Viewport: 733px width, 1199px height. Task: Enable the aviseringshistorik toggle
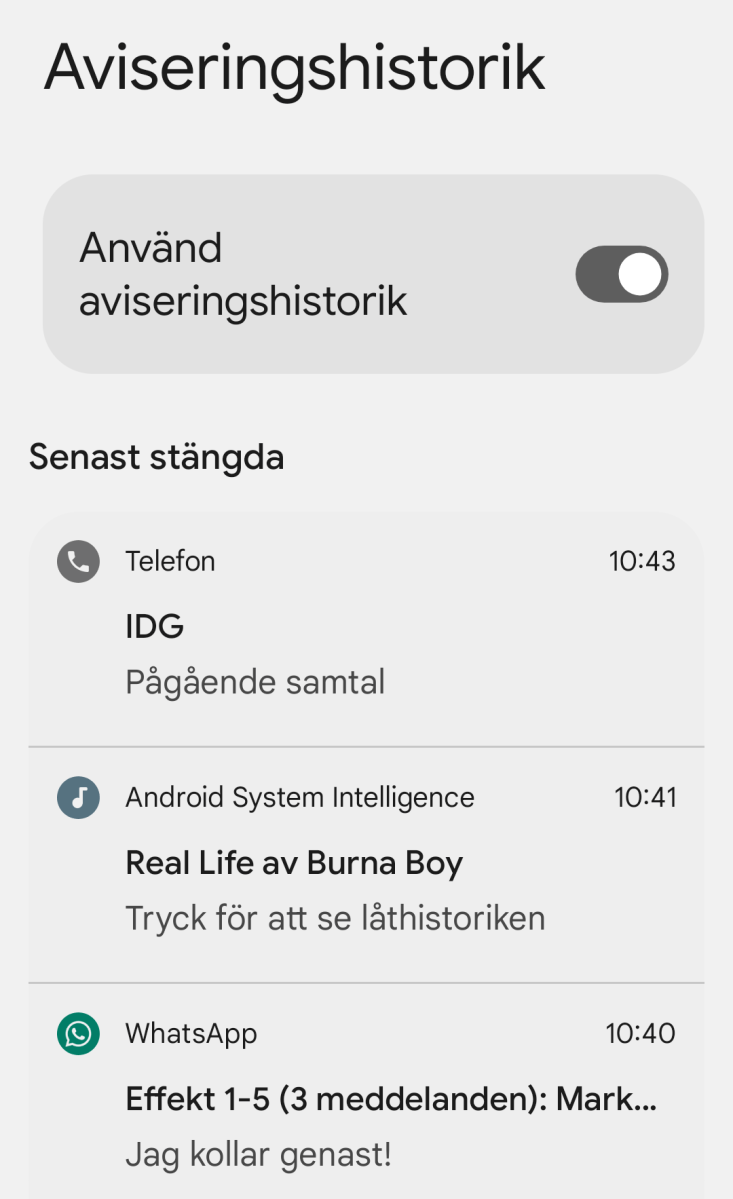[621, 274]
